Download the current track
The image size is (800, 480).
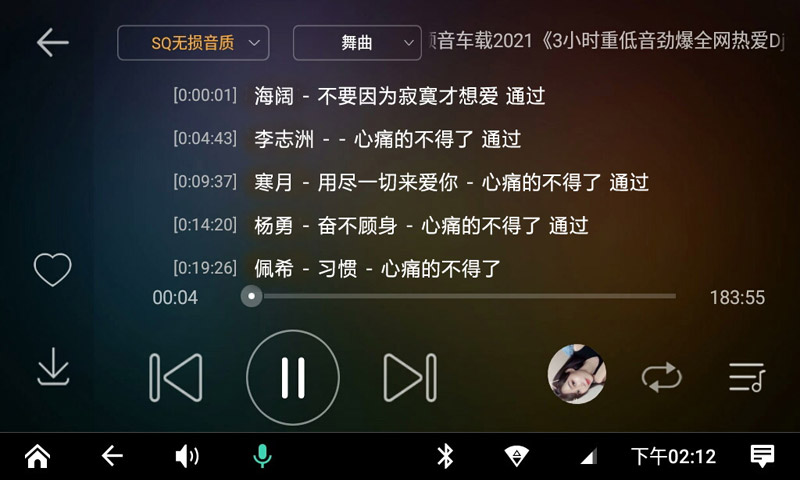[x=53, y=367]
